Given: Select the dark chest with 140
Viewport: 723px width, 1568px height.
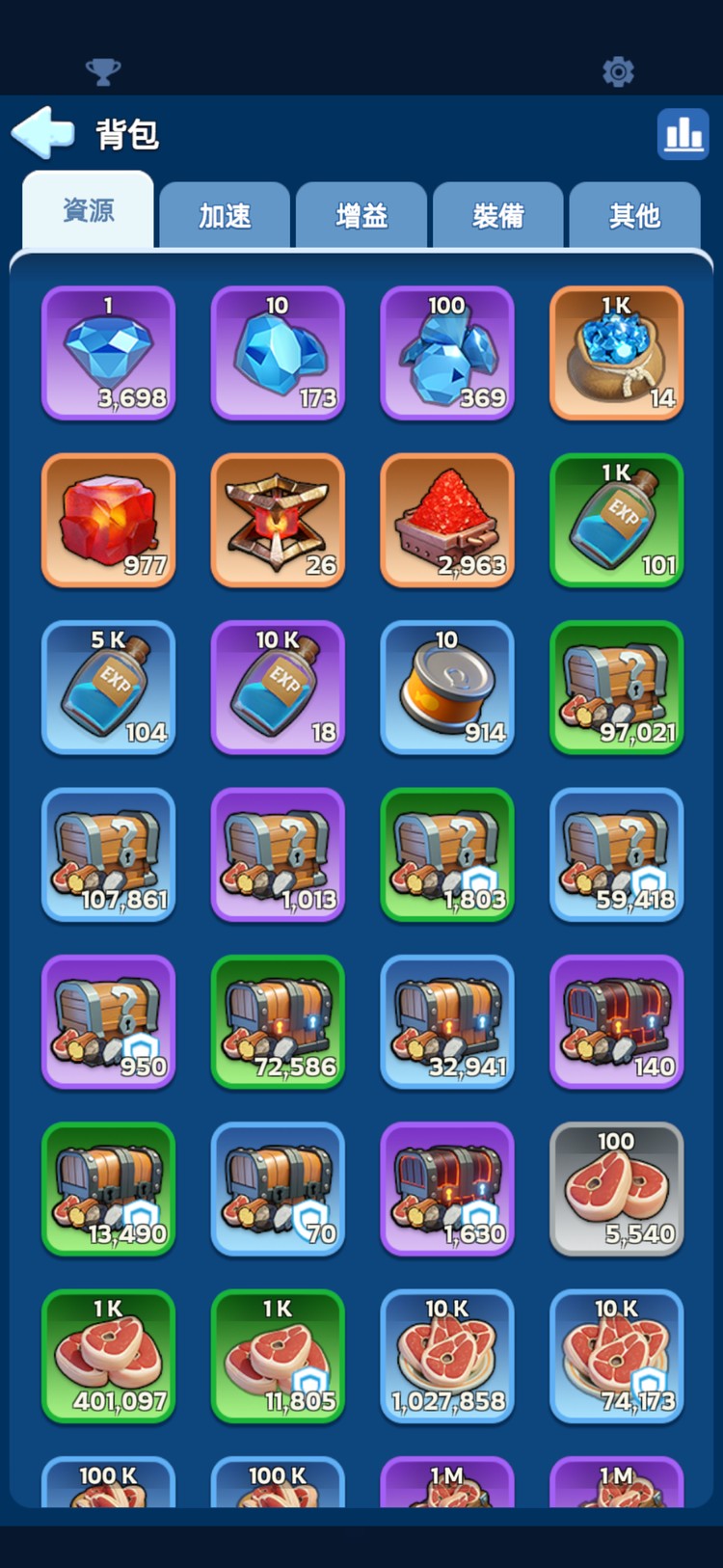Looking at the screenshot, I should click(616, 1021).
